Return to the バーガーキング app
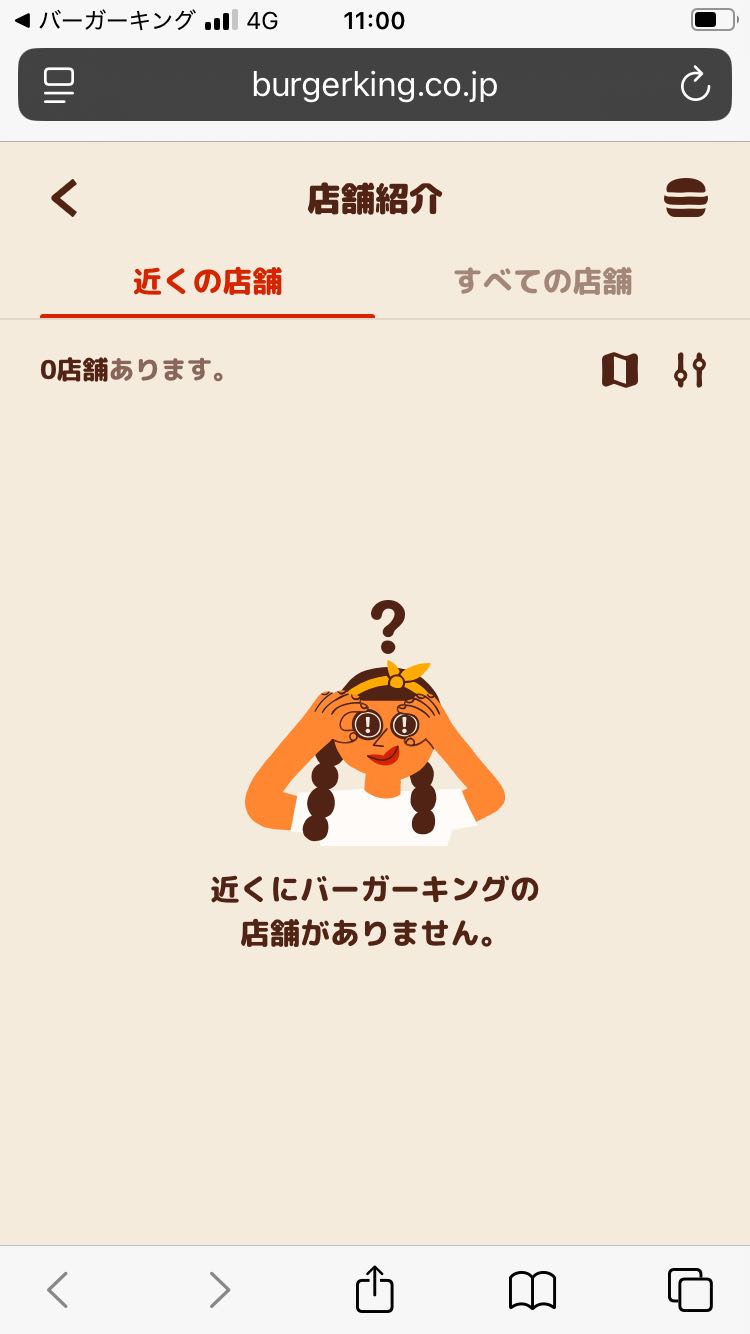 [x=105, y=20]
